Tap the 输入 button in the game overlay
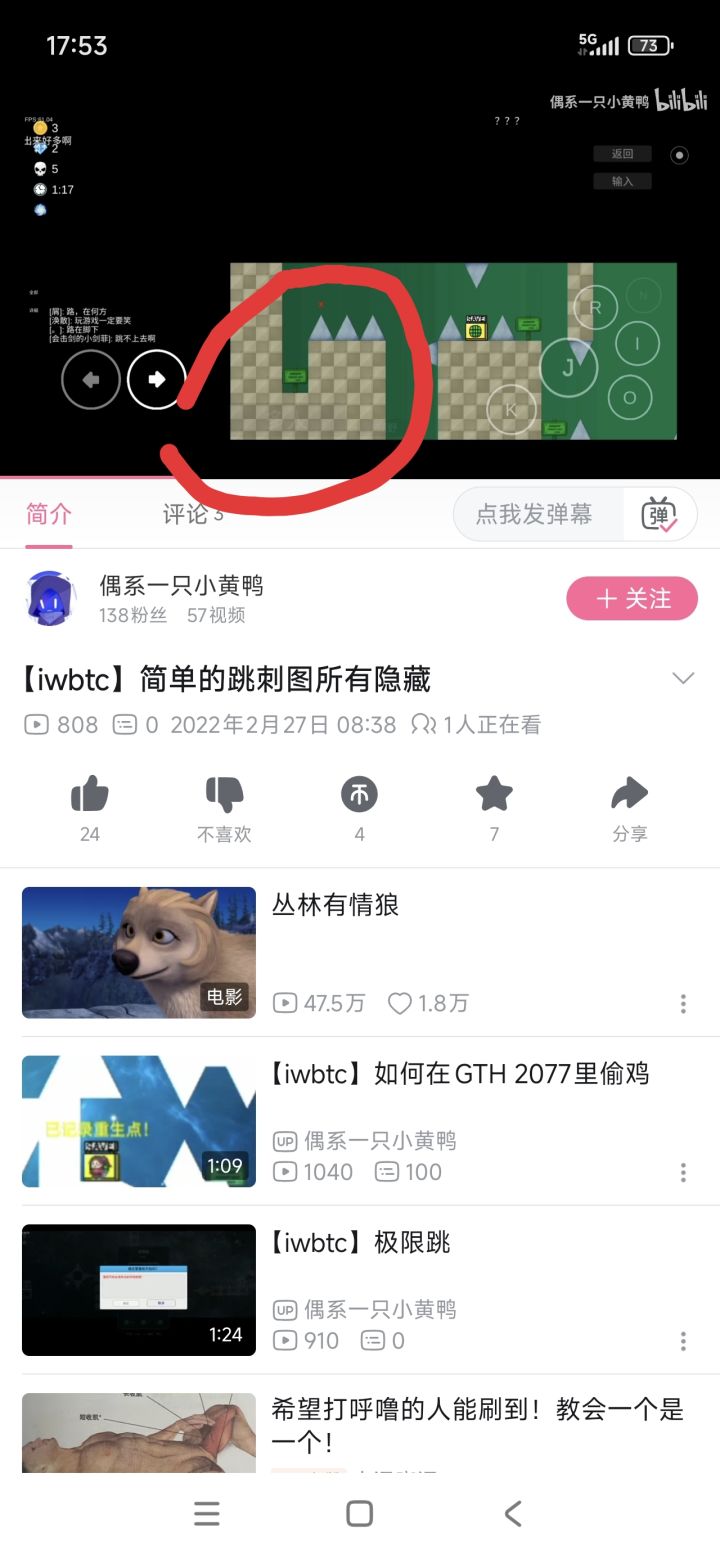The height and width of the screenshot is (1559, 720). point(622,181)
